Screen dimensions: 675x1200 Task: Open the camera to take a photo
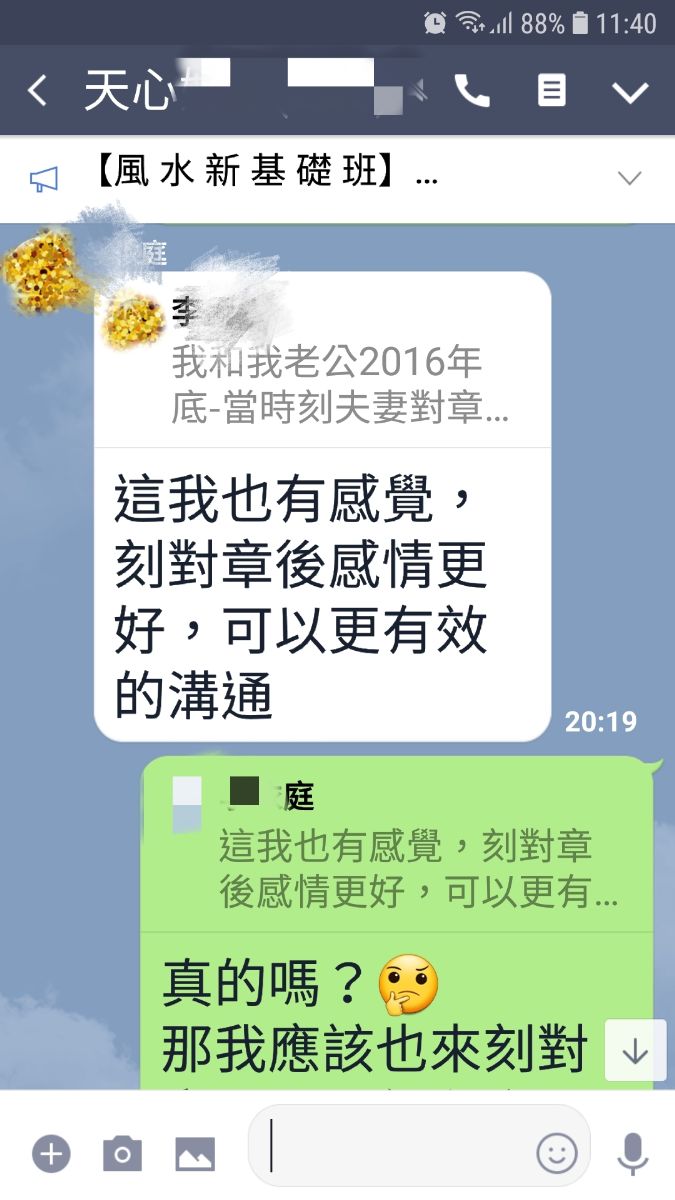click(122, 1154)
